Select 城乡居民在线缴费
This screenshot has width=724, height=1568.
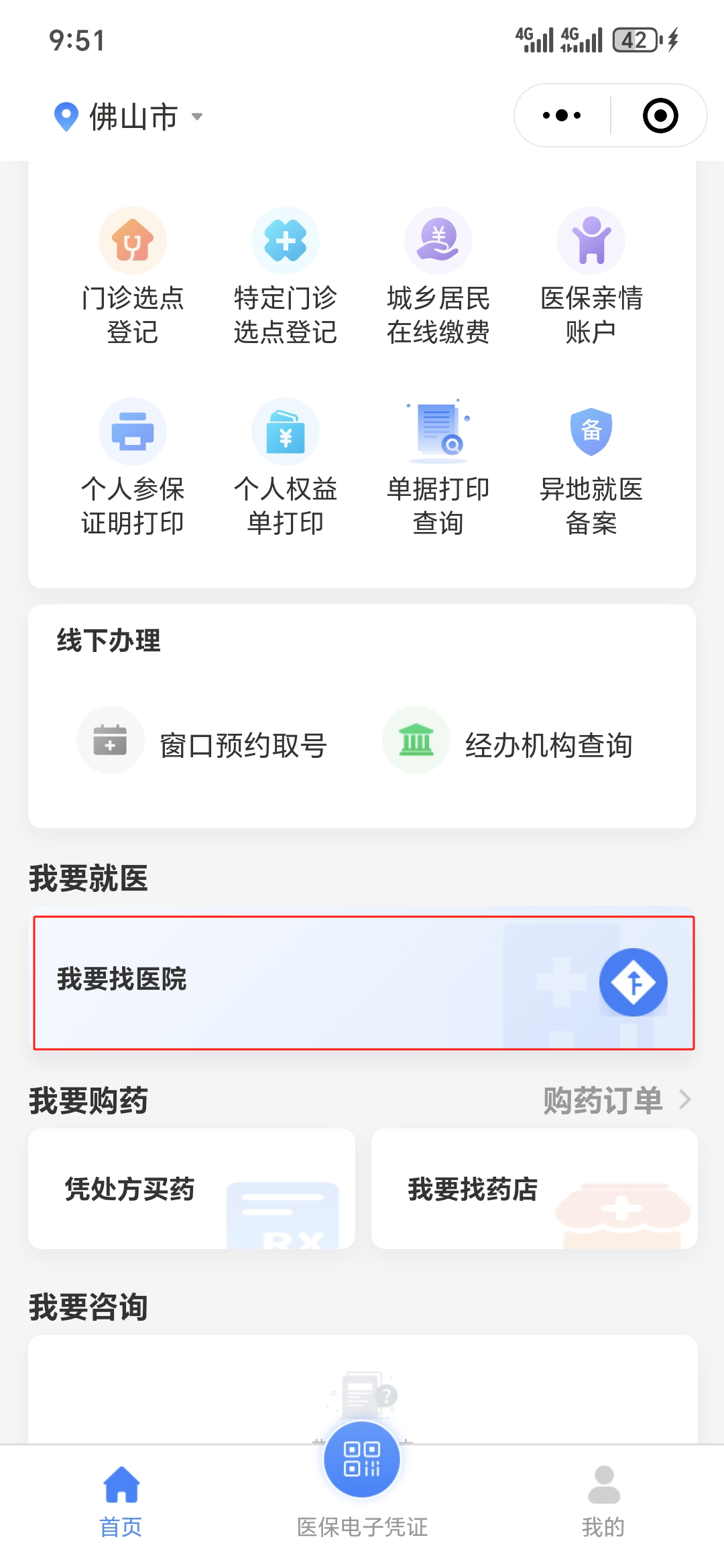[438, 276]
